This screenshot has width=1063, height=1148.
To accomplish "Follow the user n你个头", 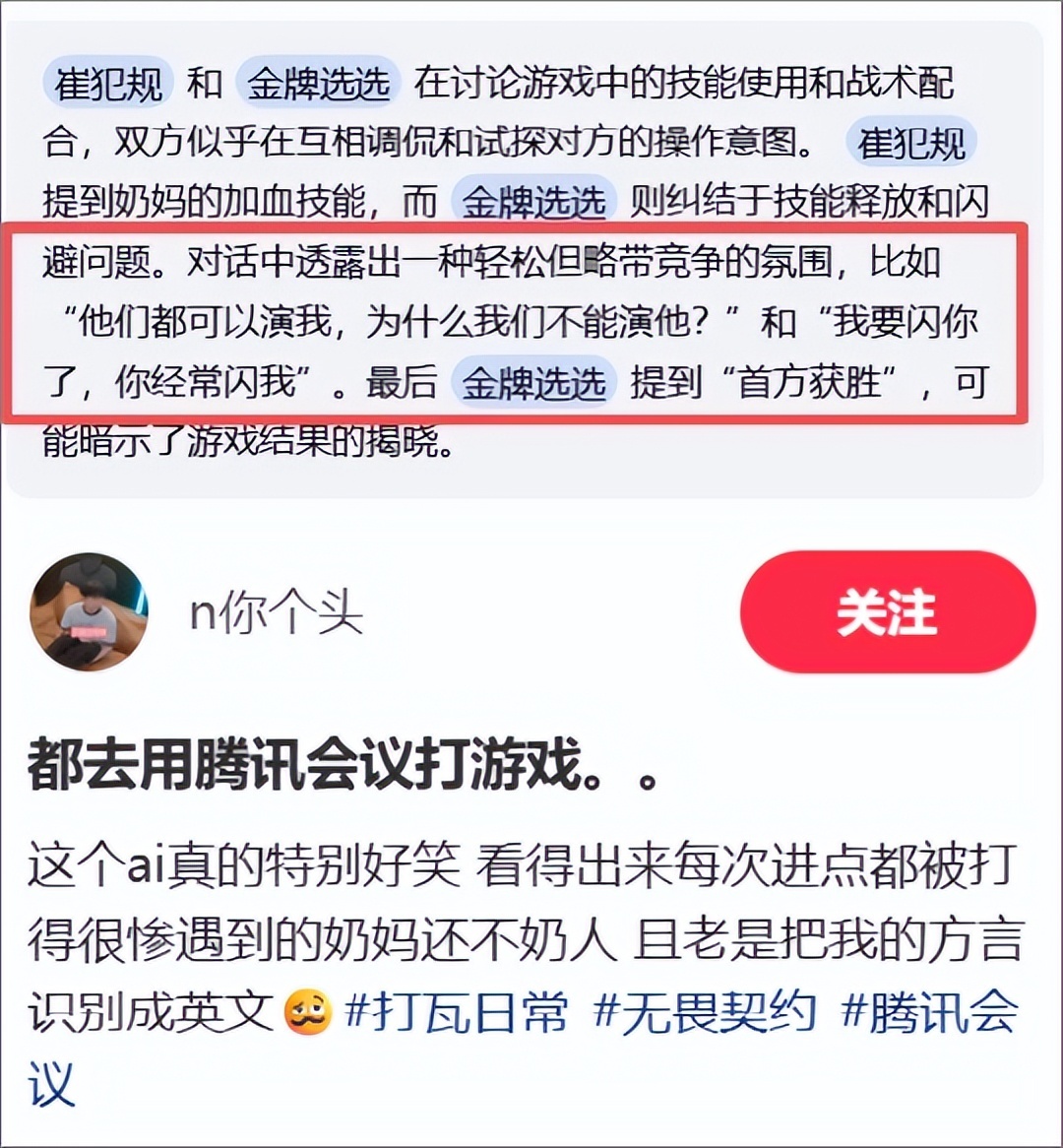I will (x=887, y=612).
